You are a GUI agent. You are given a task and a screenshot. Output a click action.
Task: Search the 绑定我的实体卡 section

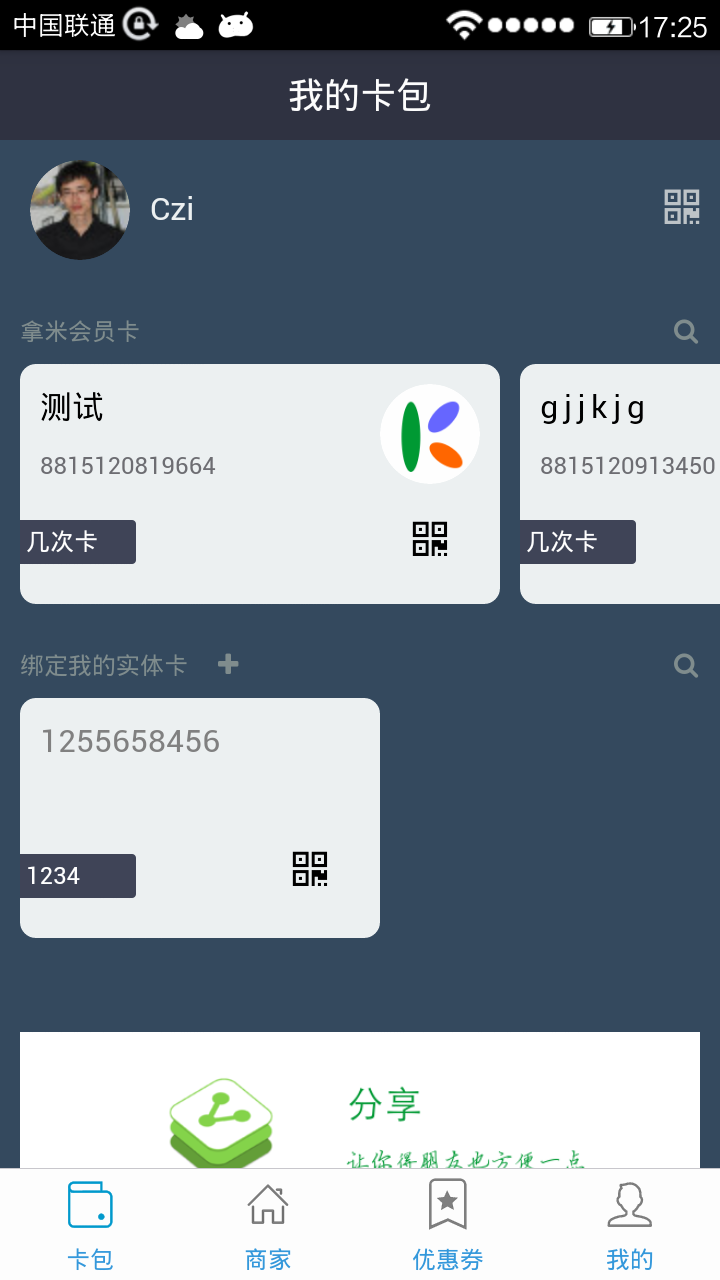686,665
